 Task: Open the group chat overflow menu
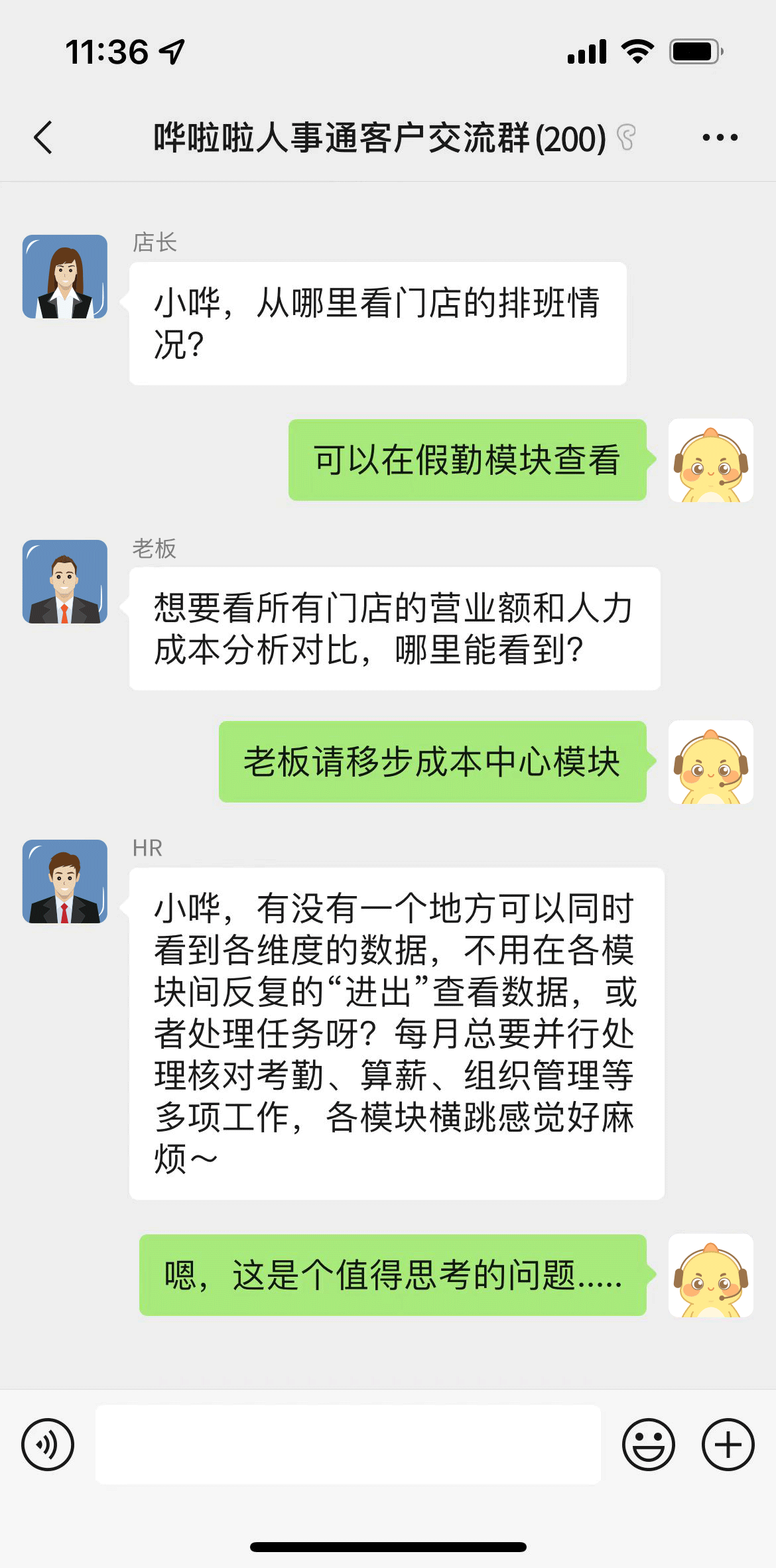720,138
